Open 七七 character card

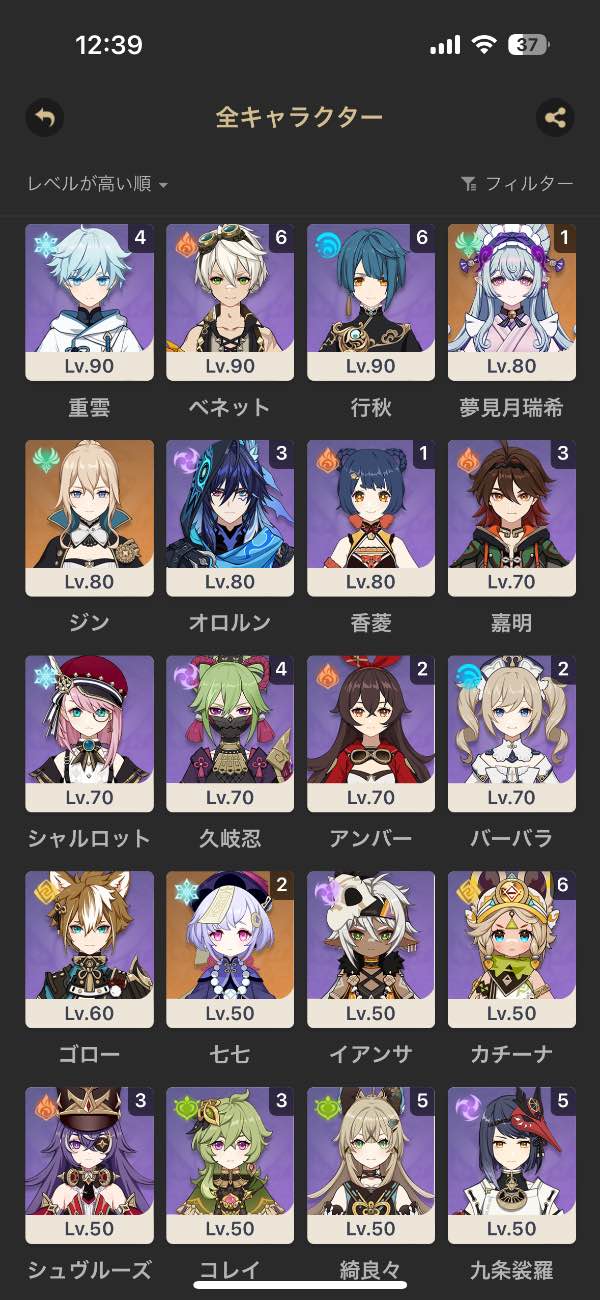point(230,948)
